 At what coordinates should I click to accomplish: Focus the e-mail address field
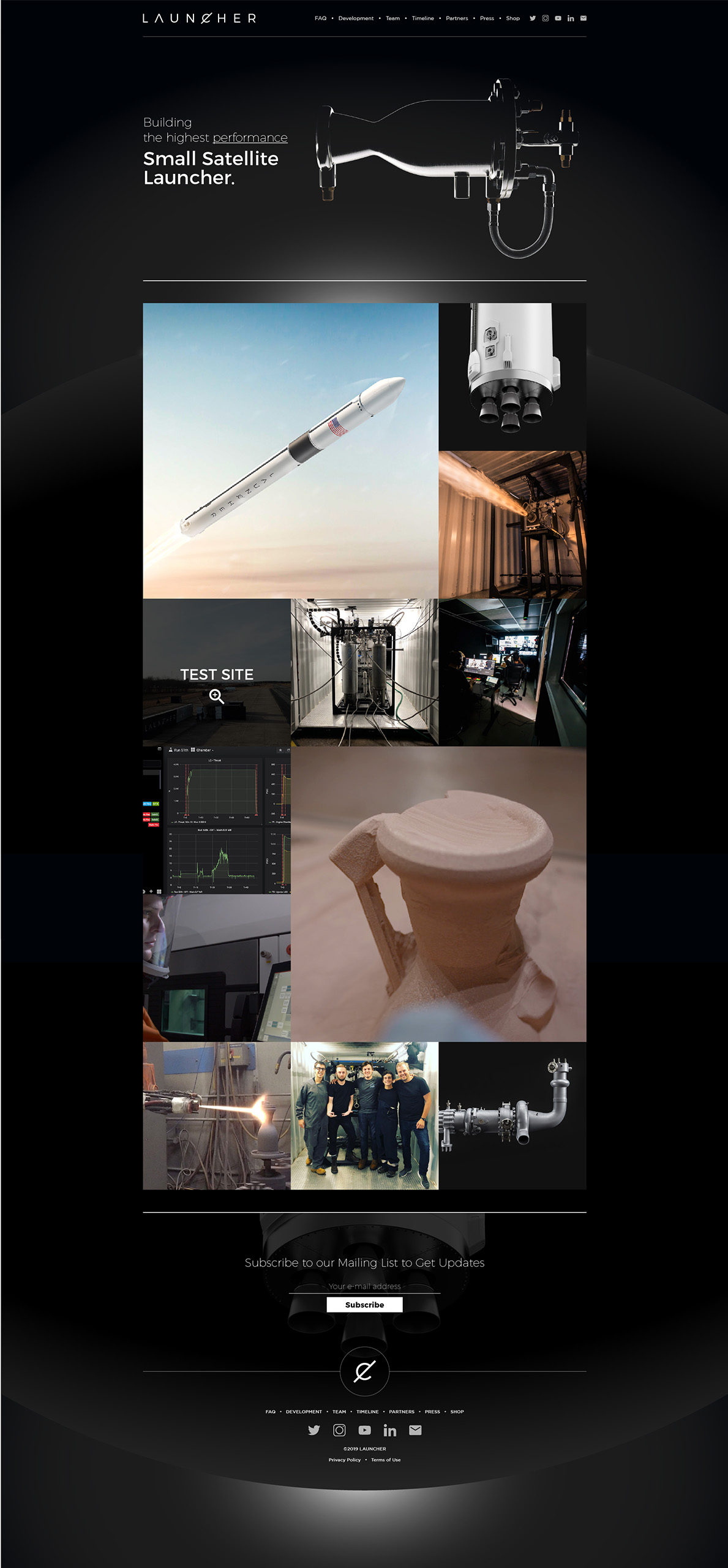(x=364, y=1286)
